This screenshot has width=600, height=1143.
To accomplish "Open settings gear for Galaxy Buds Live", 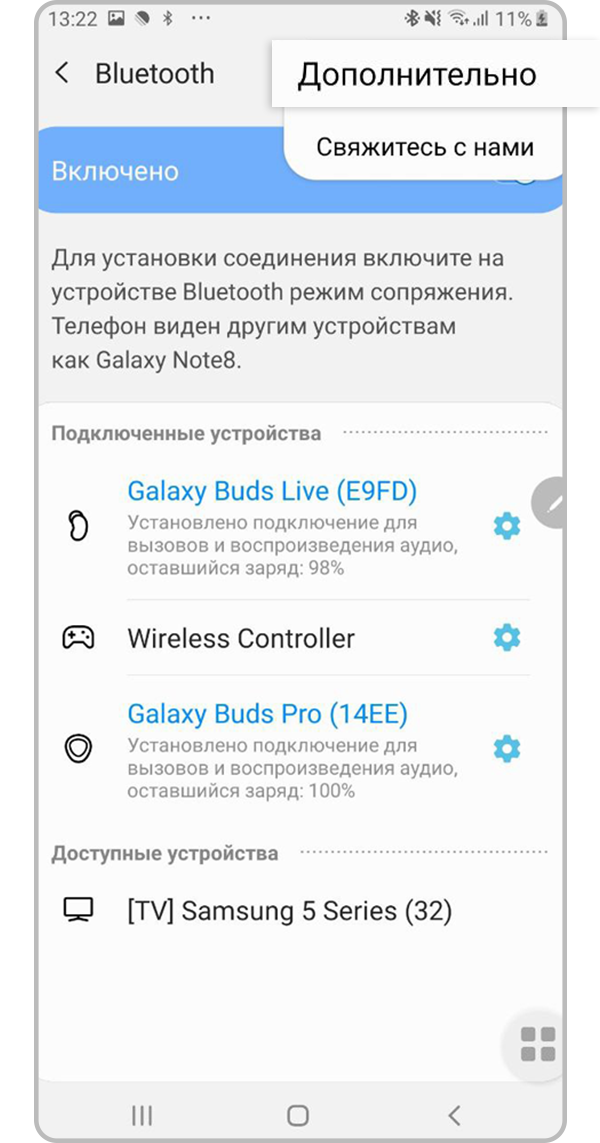I will (507, 526).
